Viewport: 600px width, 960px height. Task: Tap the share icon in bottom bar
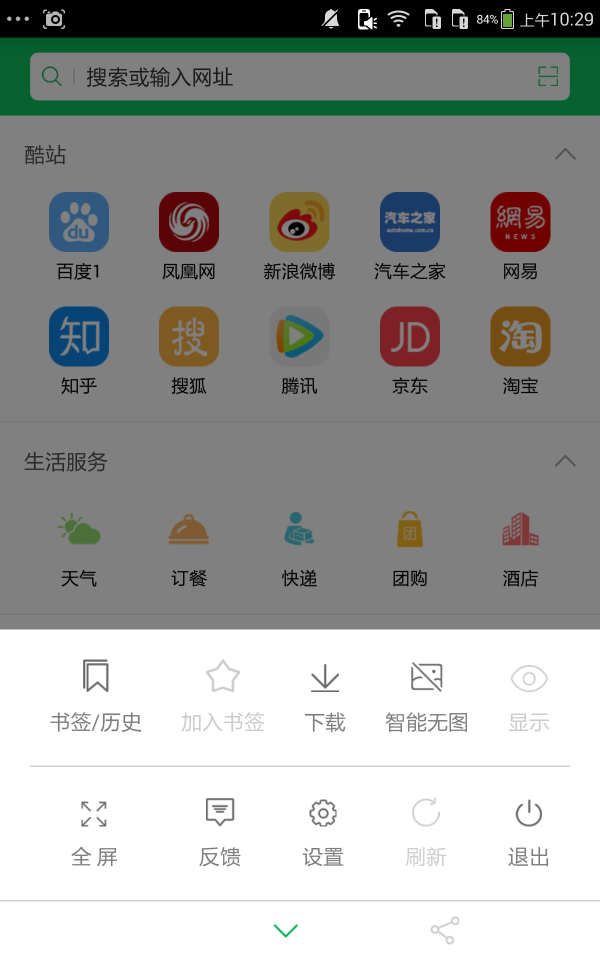pyautogui.click(x=444, y=931)
